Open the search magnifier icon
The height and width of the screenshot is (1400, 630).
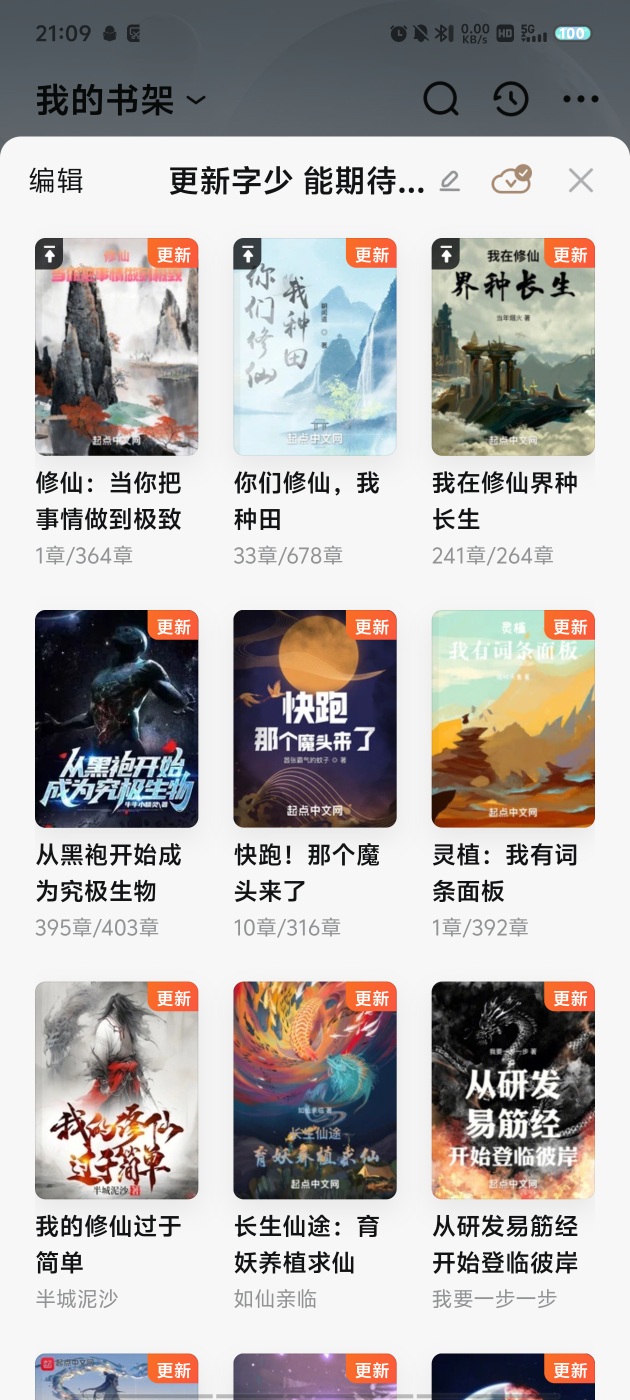point(440,99)
